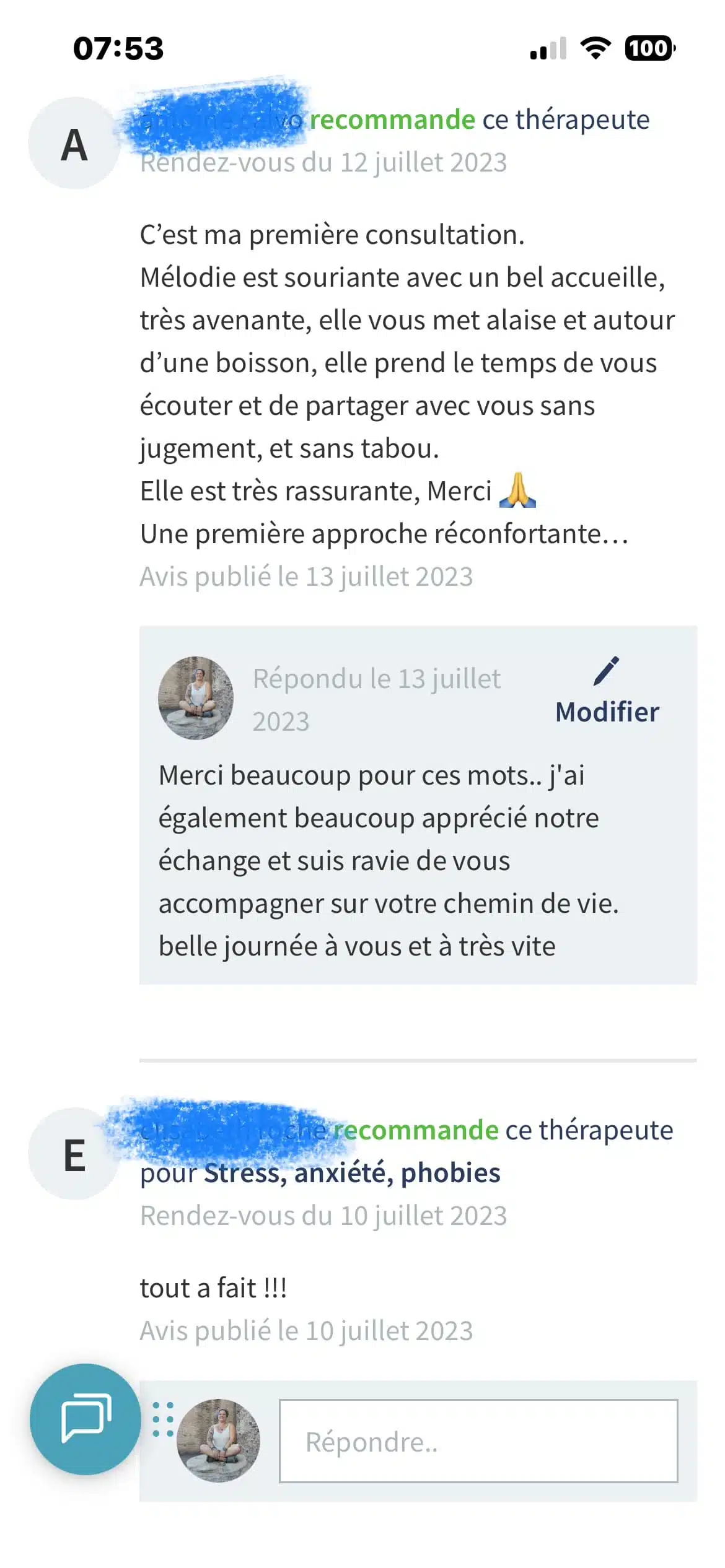Tap the Répondre reply field
Viewport: 725px width, 1568px height.
coord(478,1440)
